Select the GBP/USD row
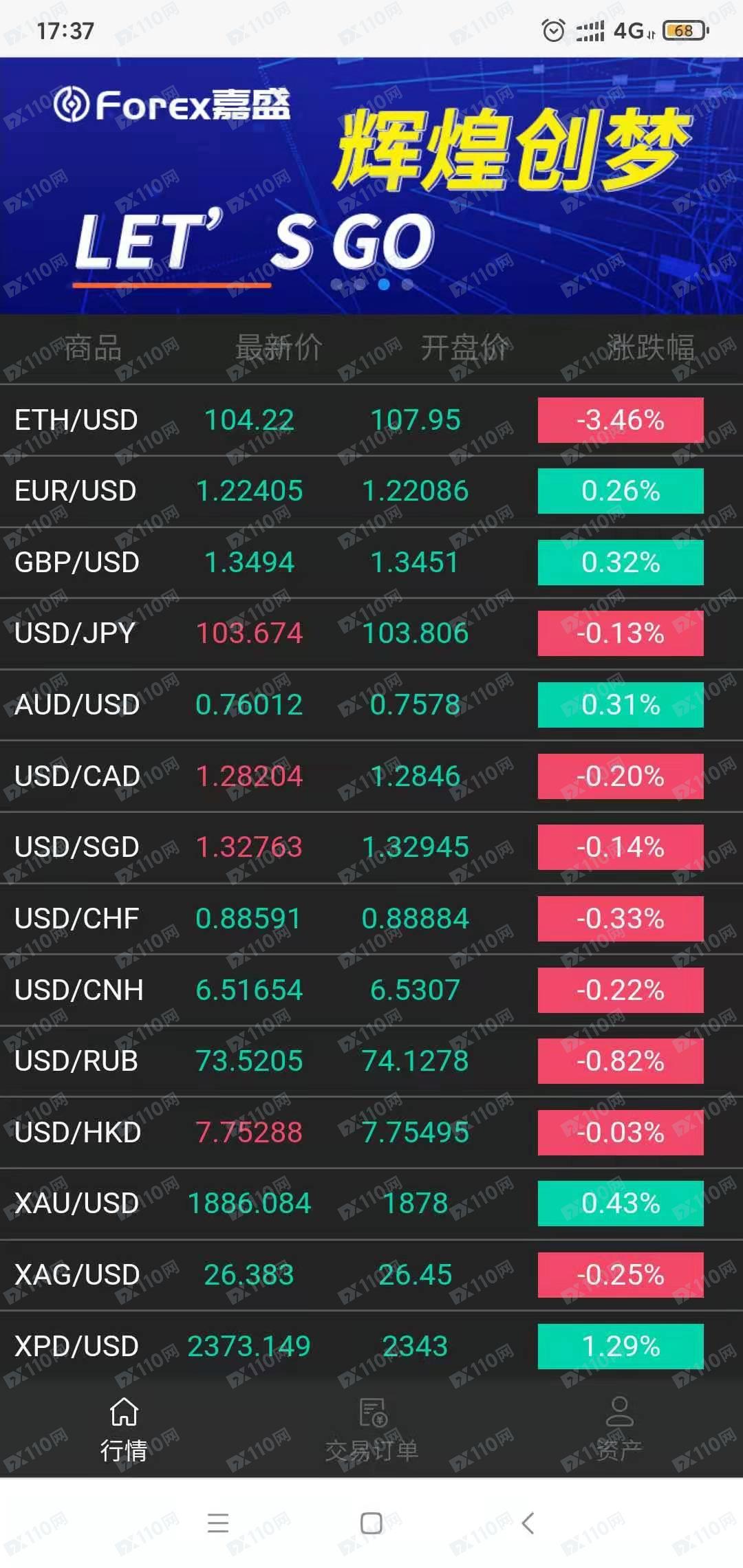The width and height of the screenshot is (743, 1568). [x=371, y=563]
